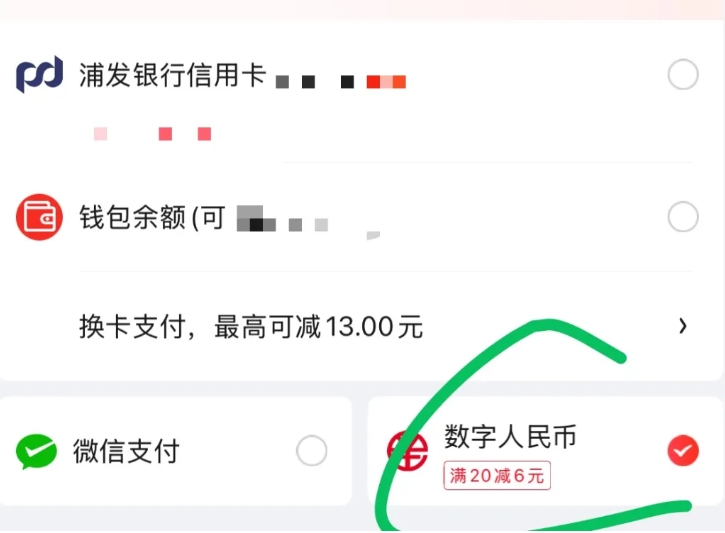Screen dimensions: 725x533
Task: Tap the 数字人民币 payment option
Action: [x=682, y=451]
